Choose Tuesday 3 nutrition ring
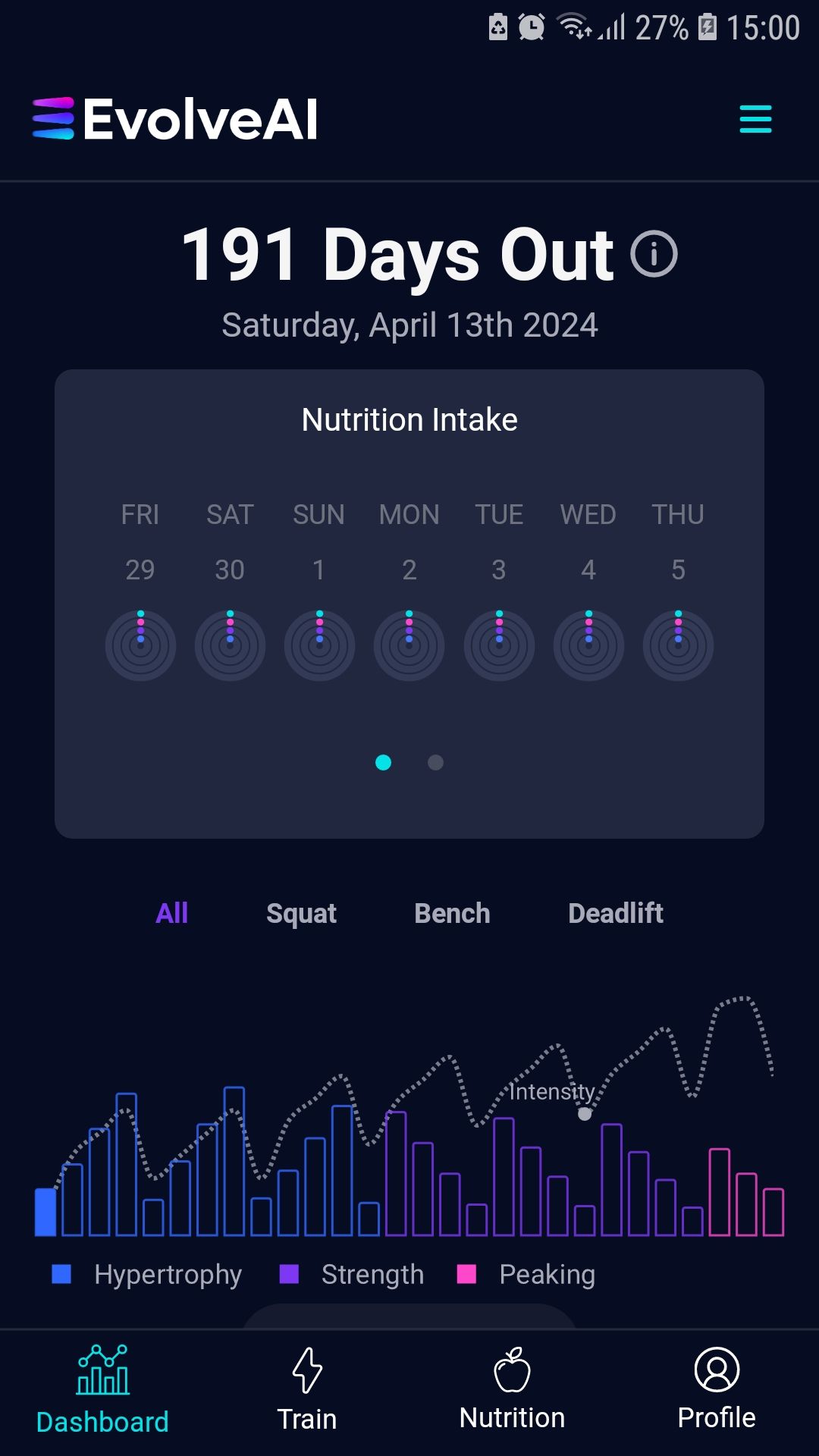The image size is (819, 1456). pyautogui.click(x=499, y=645)
